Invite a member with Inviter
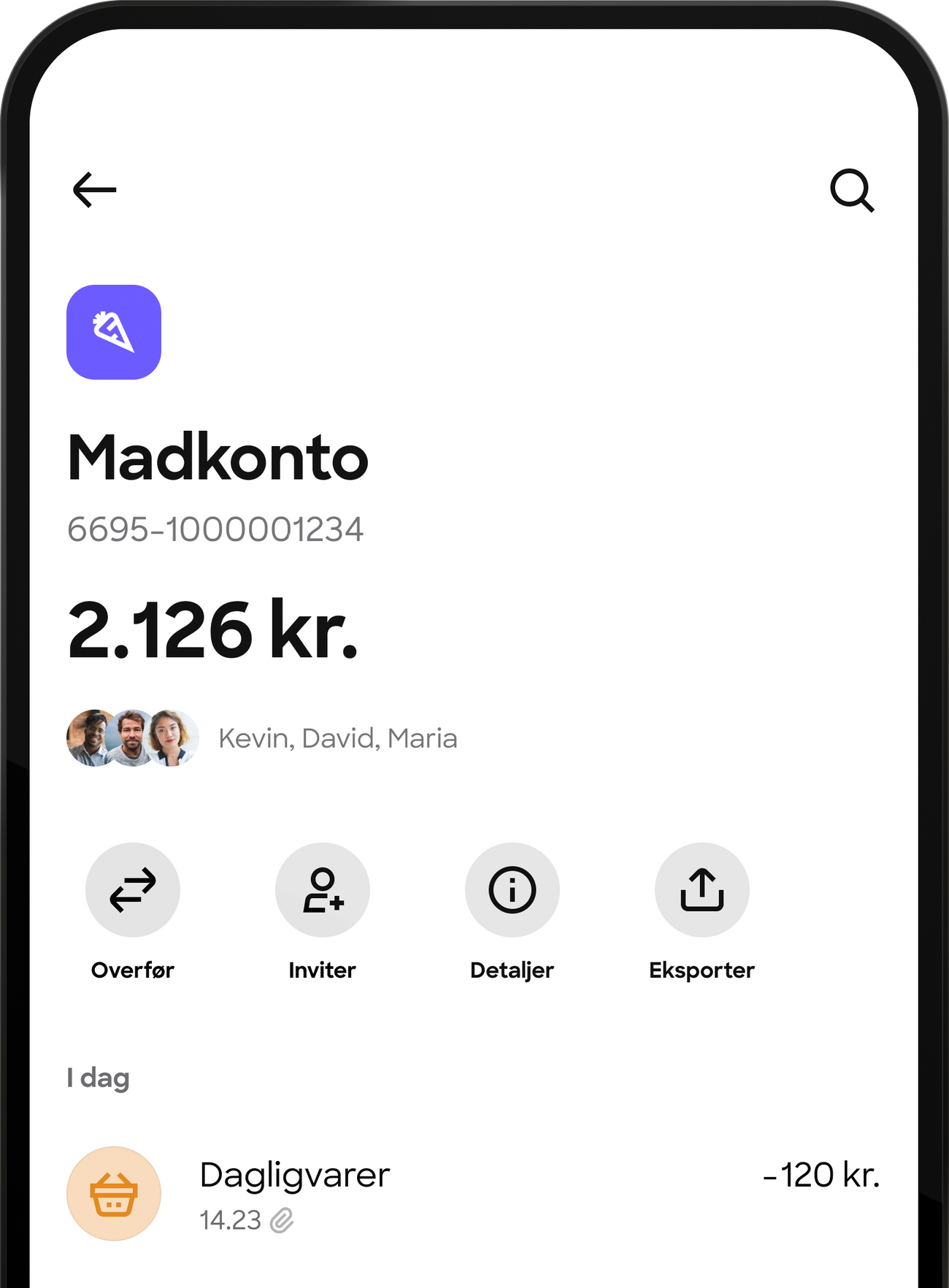 (323, 890)
